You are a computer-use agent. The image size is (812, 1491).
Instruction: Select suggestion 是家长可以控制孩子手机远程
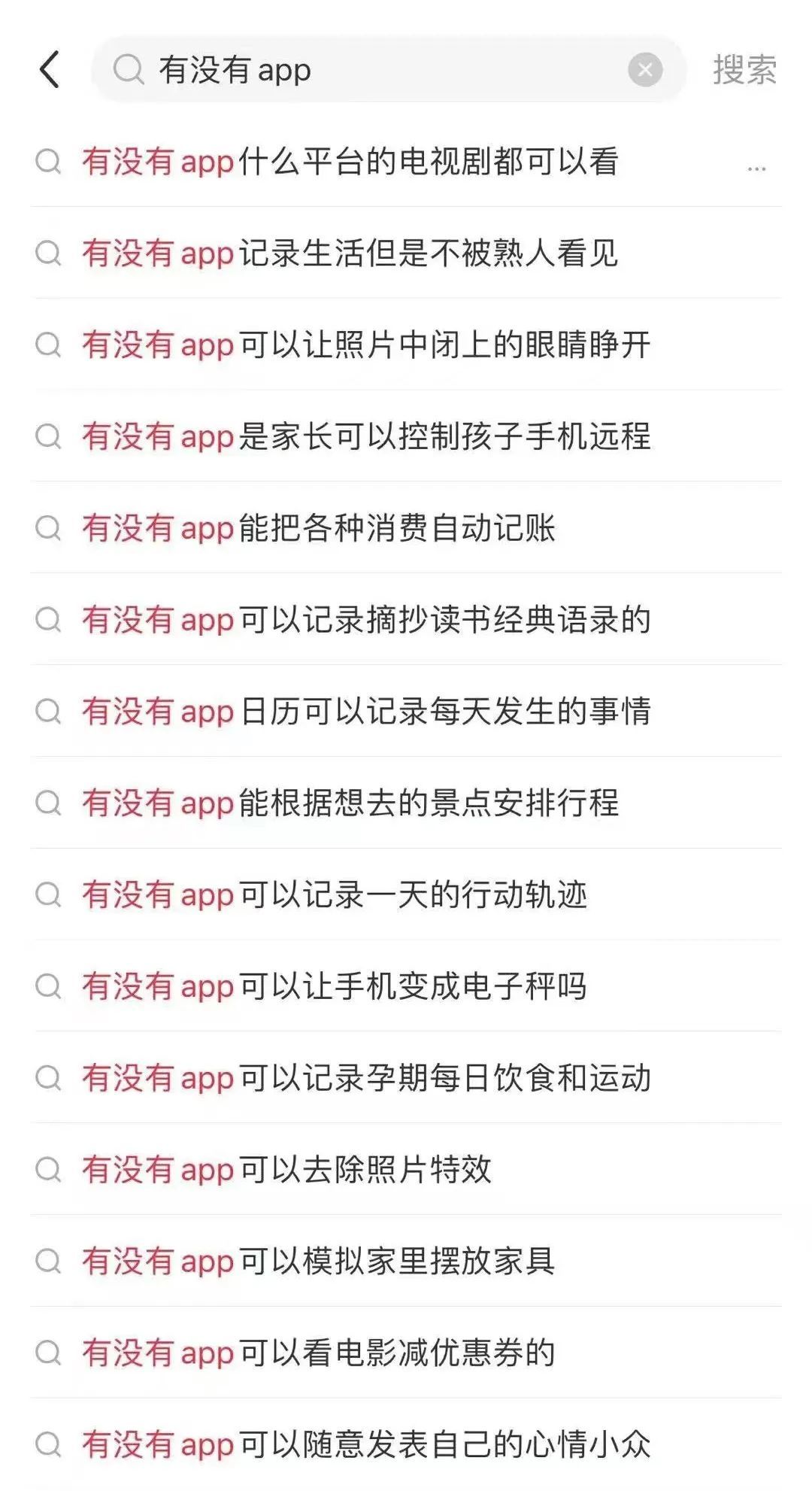point(366,437)
